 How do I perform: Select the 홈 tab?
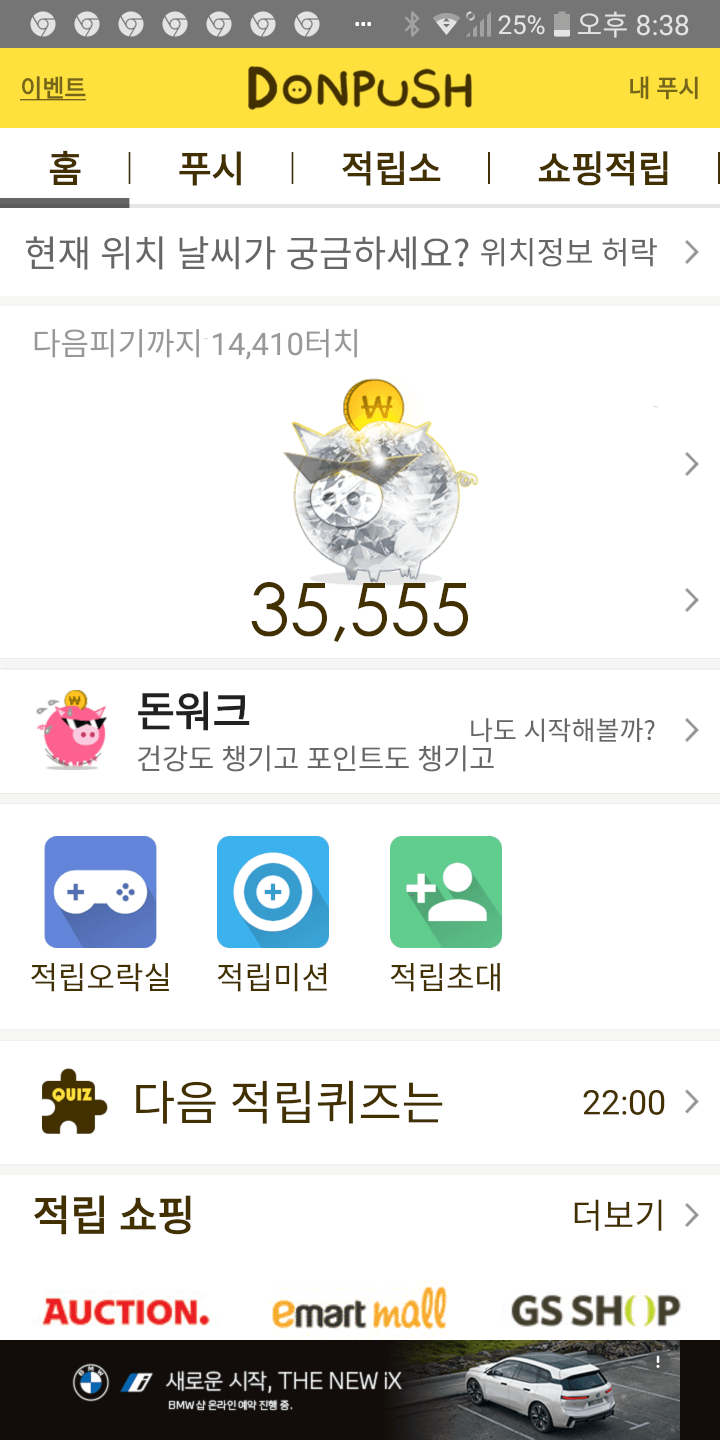pos(65,168)
